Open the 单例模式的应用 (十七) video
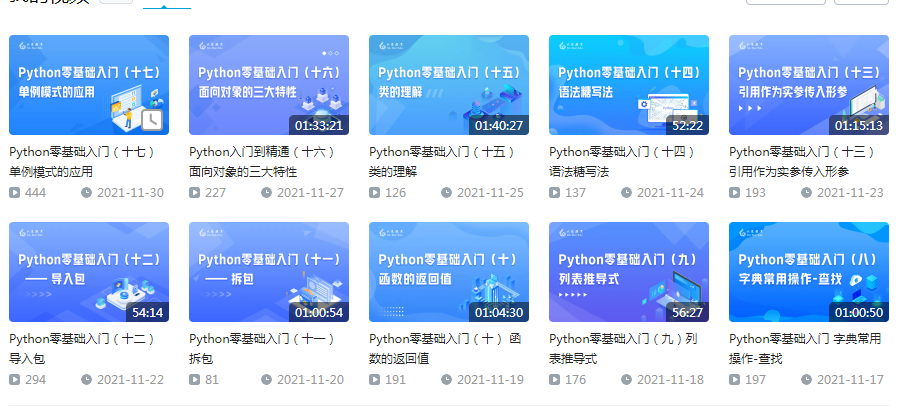This screenshot has height=408, width=908. click(89, 85)
